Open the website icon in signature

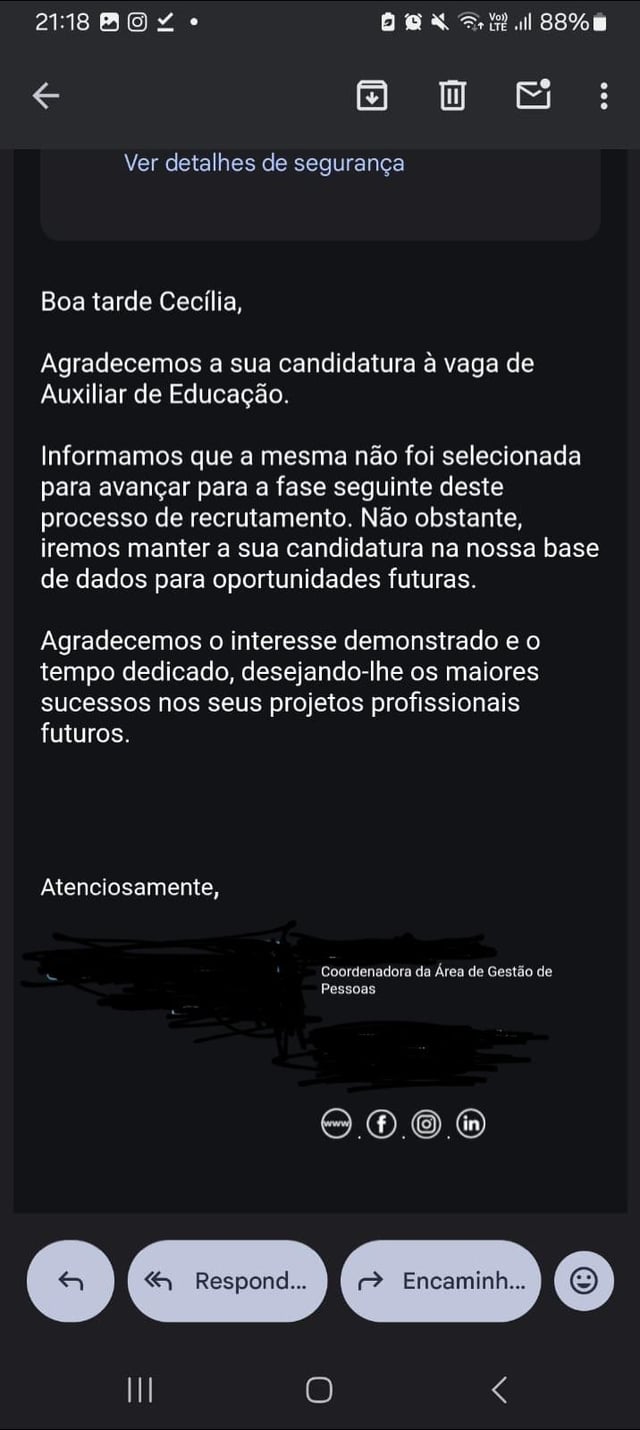(336, 1124)
